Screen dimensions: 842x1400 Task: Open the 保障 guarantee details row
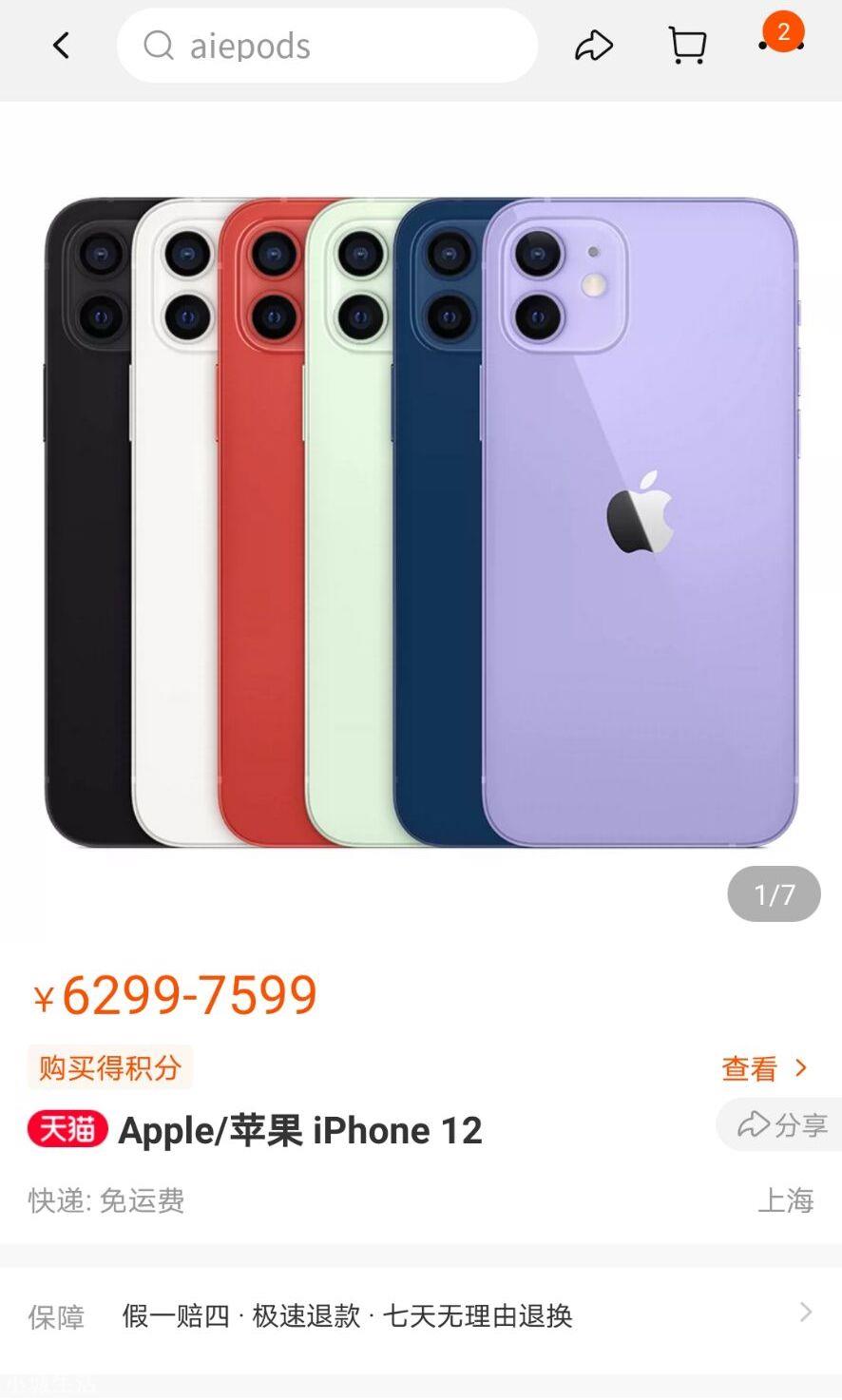click(421, 1315)
